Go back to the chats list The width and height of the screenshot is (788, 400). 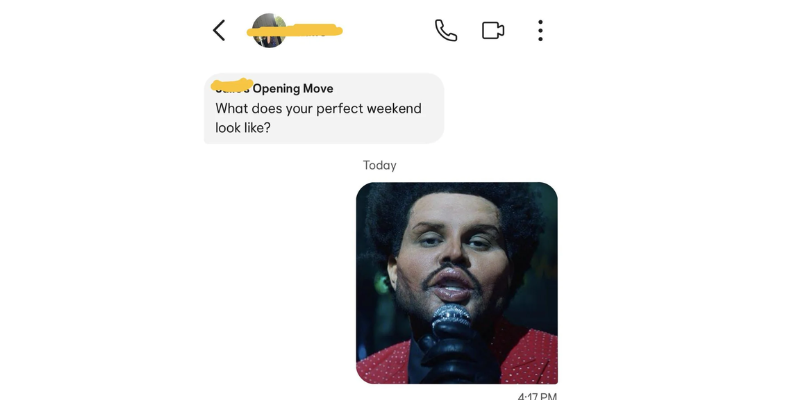(219, 30)
